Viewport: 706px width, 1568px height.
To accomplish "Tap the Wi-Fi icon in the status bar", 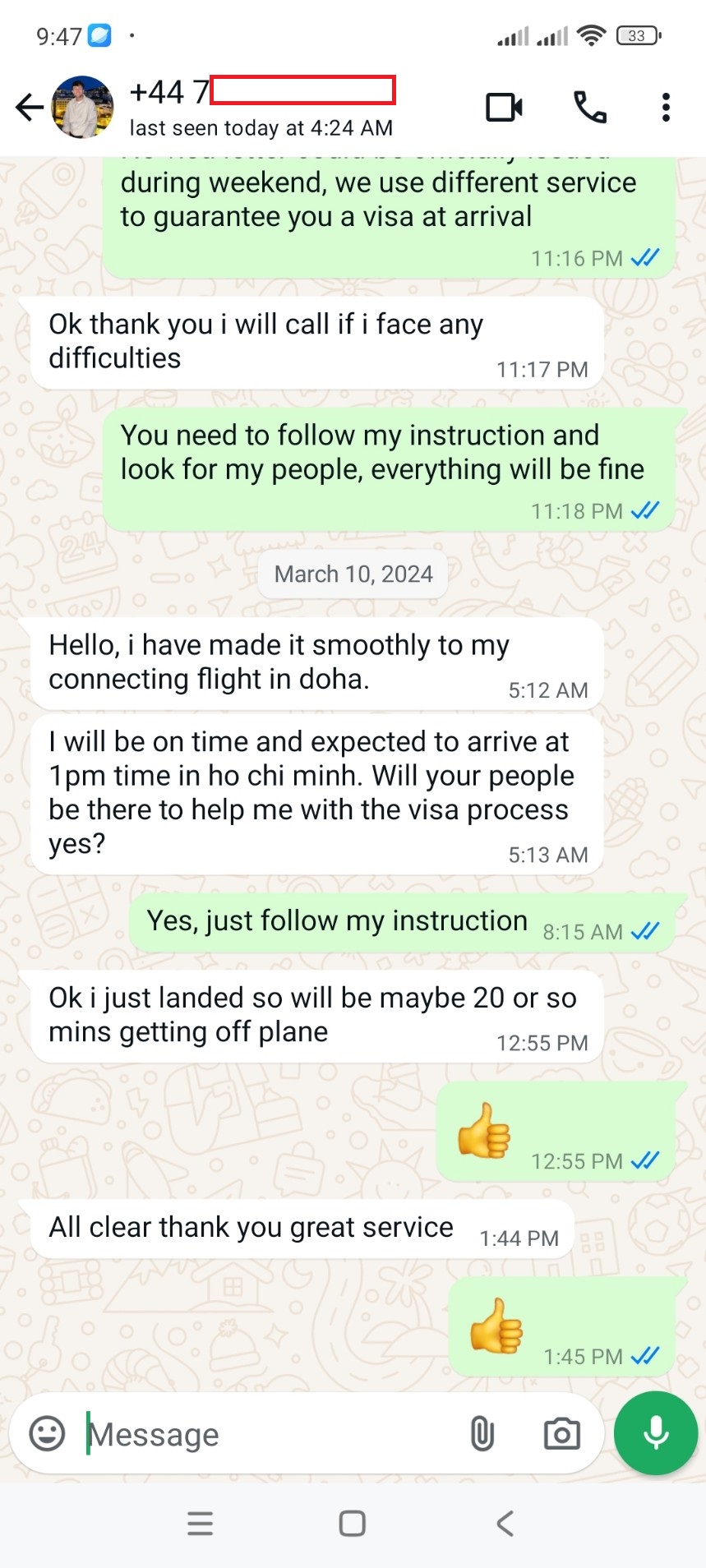I will click(x=590, y=35).
